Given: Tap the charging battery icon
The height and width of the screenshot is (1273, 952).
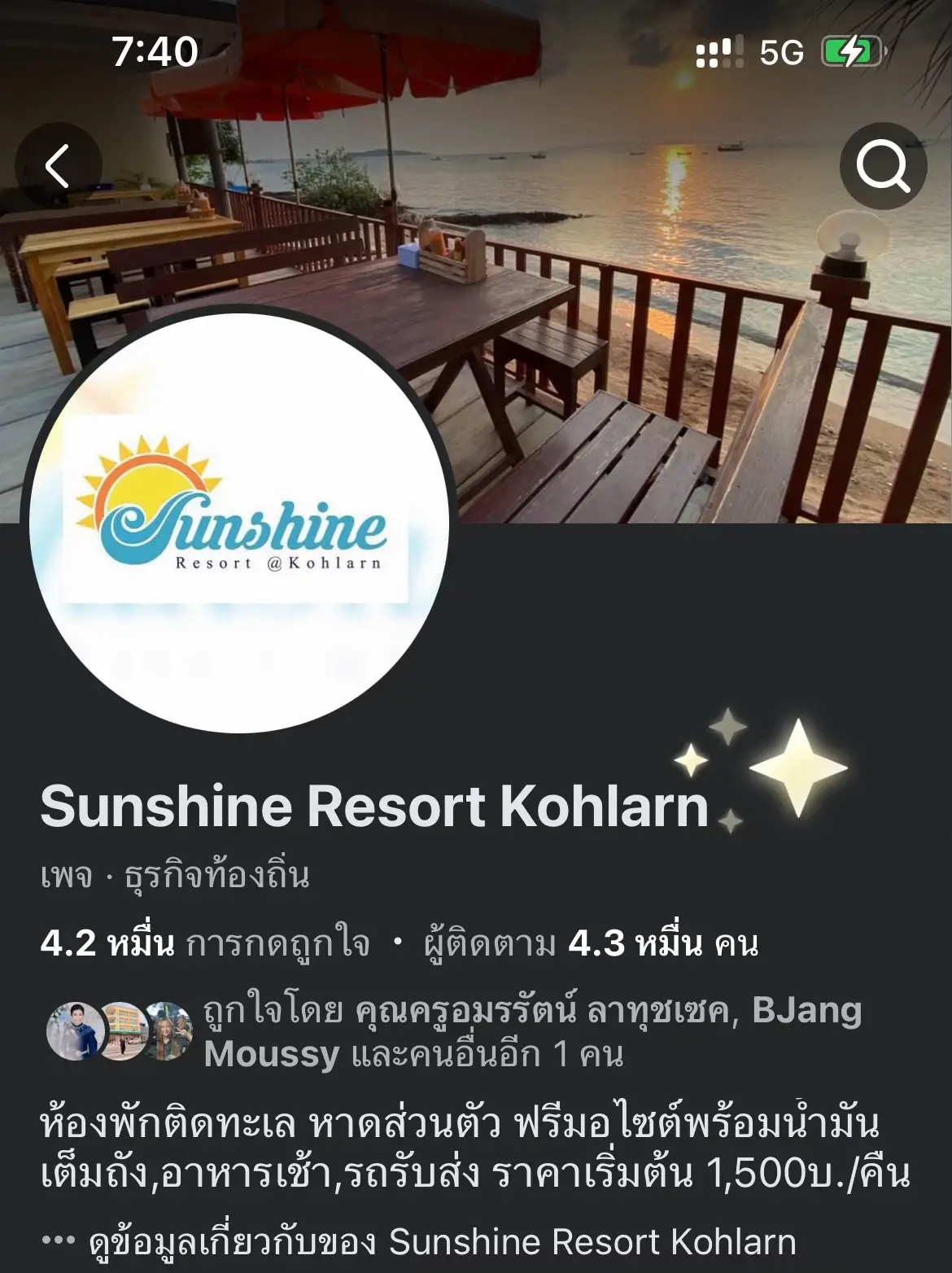Looking at the screenshot, I should pos(853,50).
